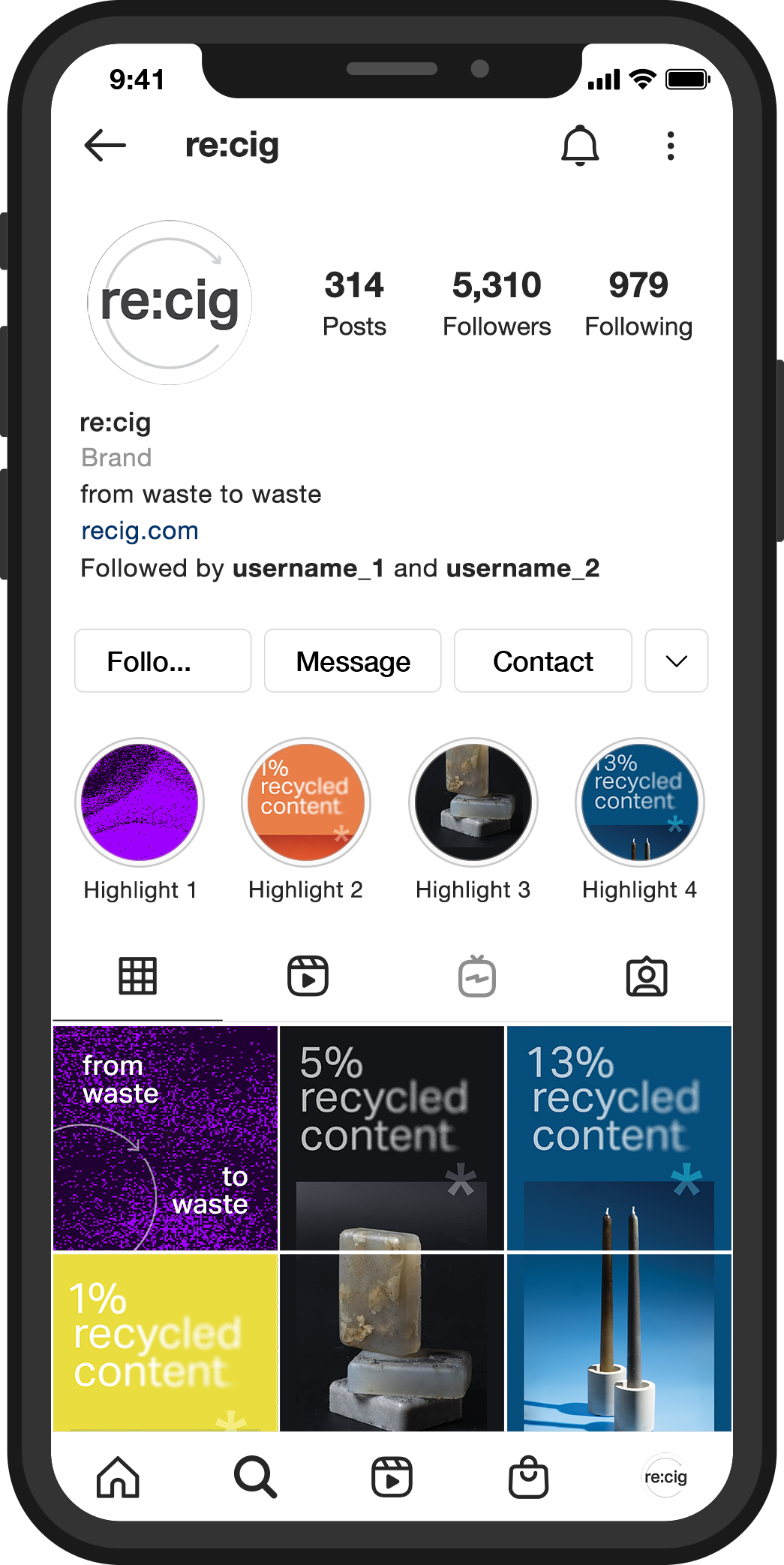View the 5,310 followers list
Image resolution: width=784 pixels, height=1565 pixels.
(x=496, y=303)
